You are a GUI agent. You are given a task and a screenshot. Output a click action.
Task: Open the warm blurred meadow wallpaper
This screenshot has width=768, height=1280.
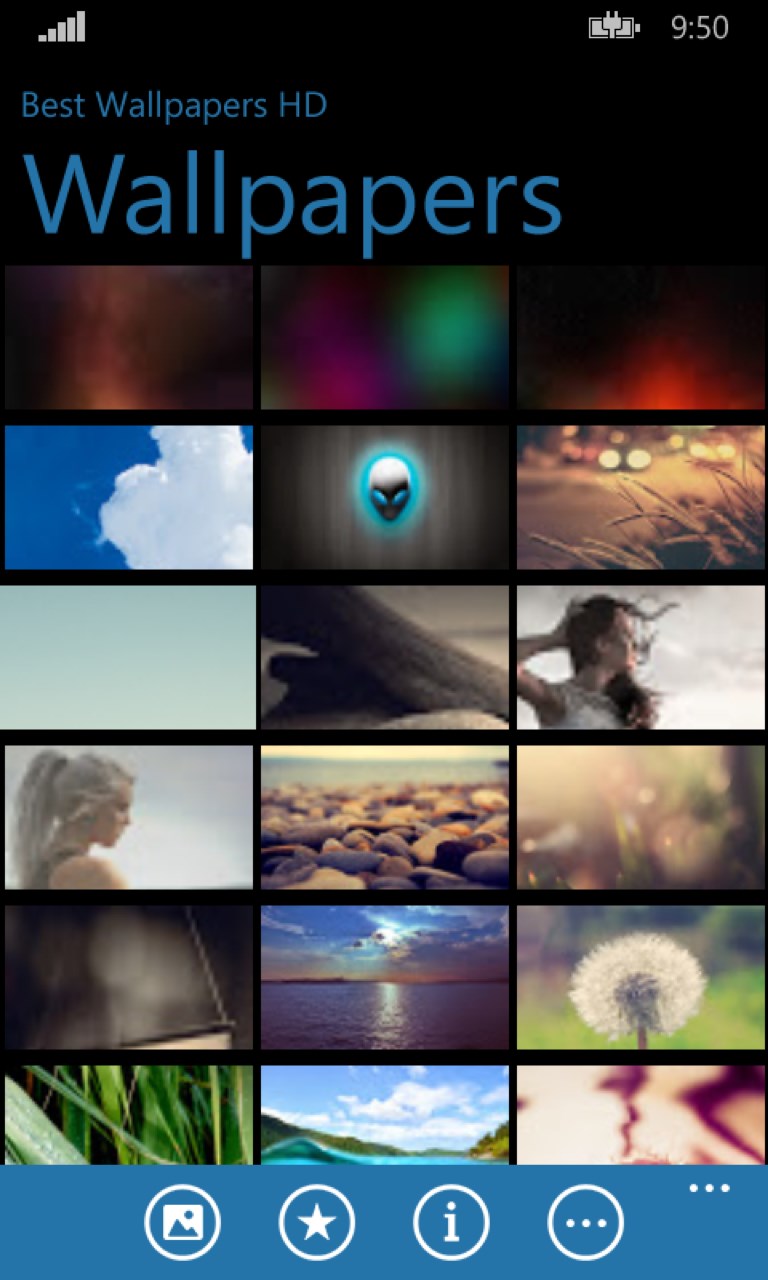click(641, 817)
